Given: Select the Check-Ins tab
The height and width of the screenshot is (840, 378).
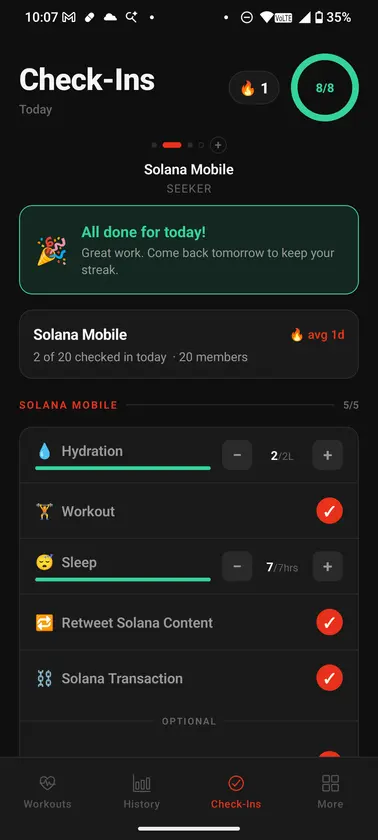Looking at the screenshot, I should [236, 792].
